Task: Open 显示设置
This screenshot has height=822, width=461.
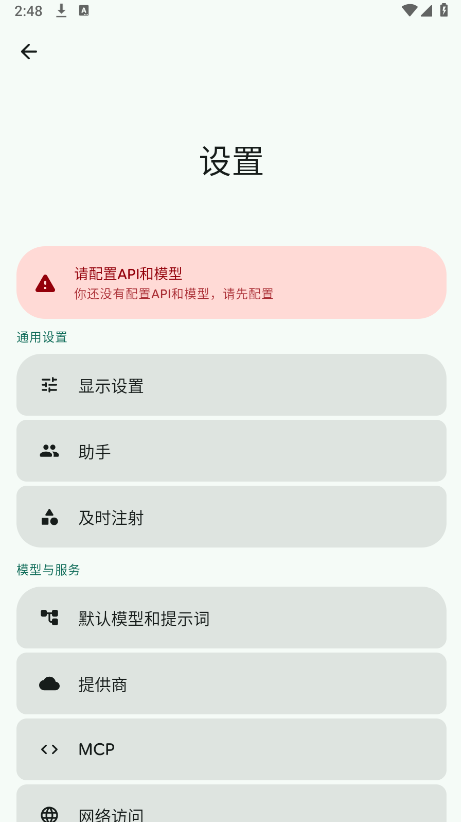Action: (231, 385)
